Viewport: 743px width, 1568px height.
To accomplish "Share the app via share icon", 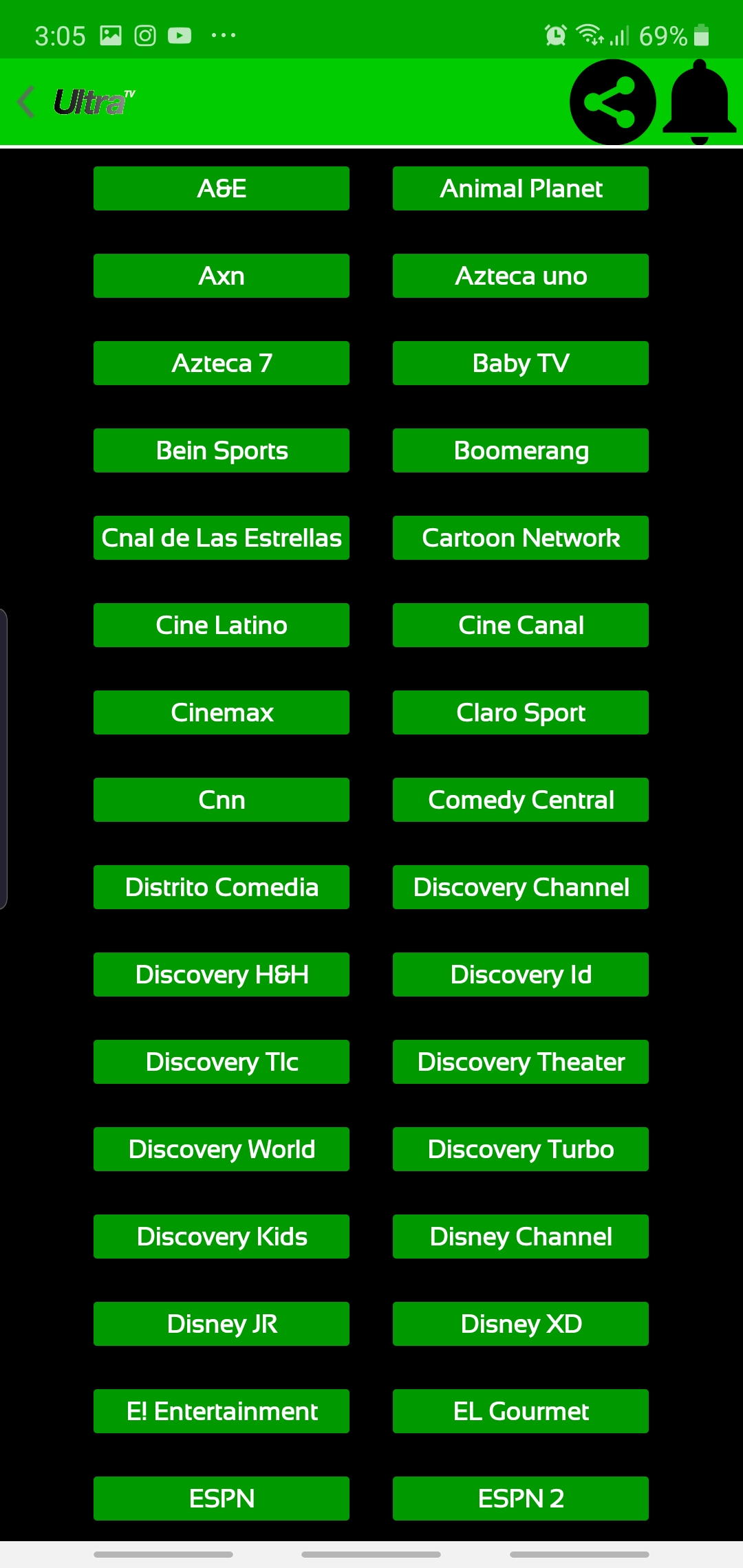I will click(612, 102).
